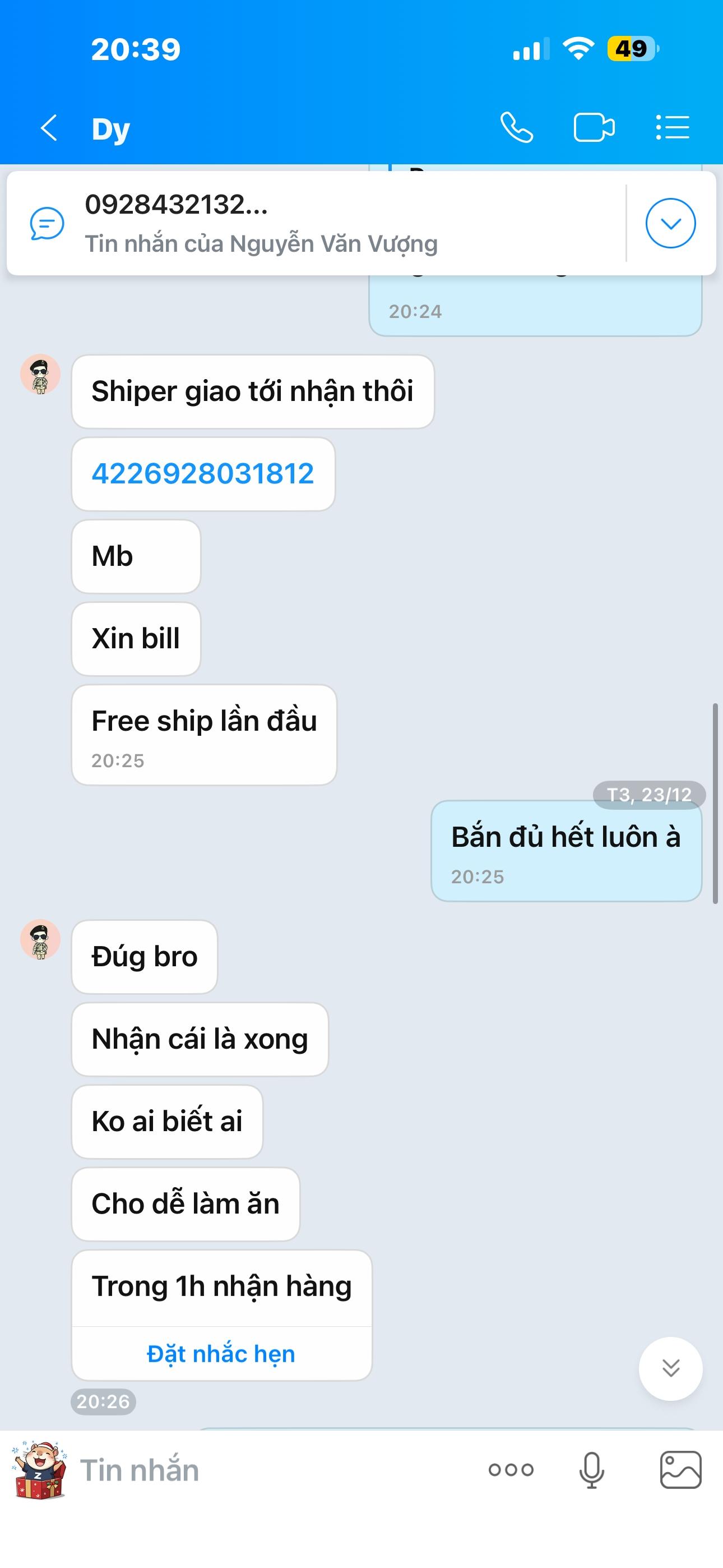Start a voice call with Dy
This screenshot has height=1568, width=723.
(x=517, y=128)
